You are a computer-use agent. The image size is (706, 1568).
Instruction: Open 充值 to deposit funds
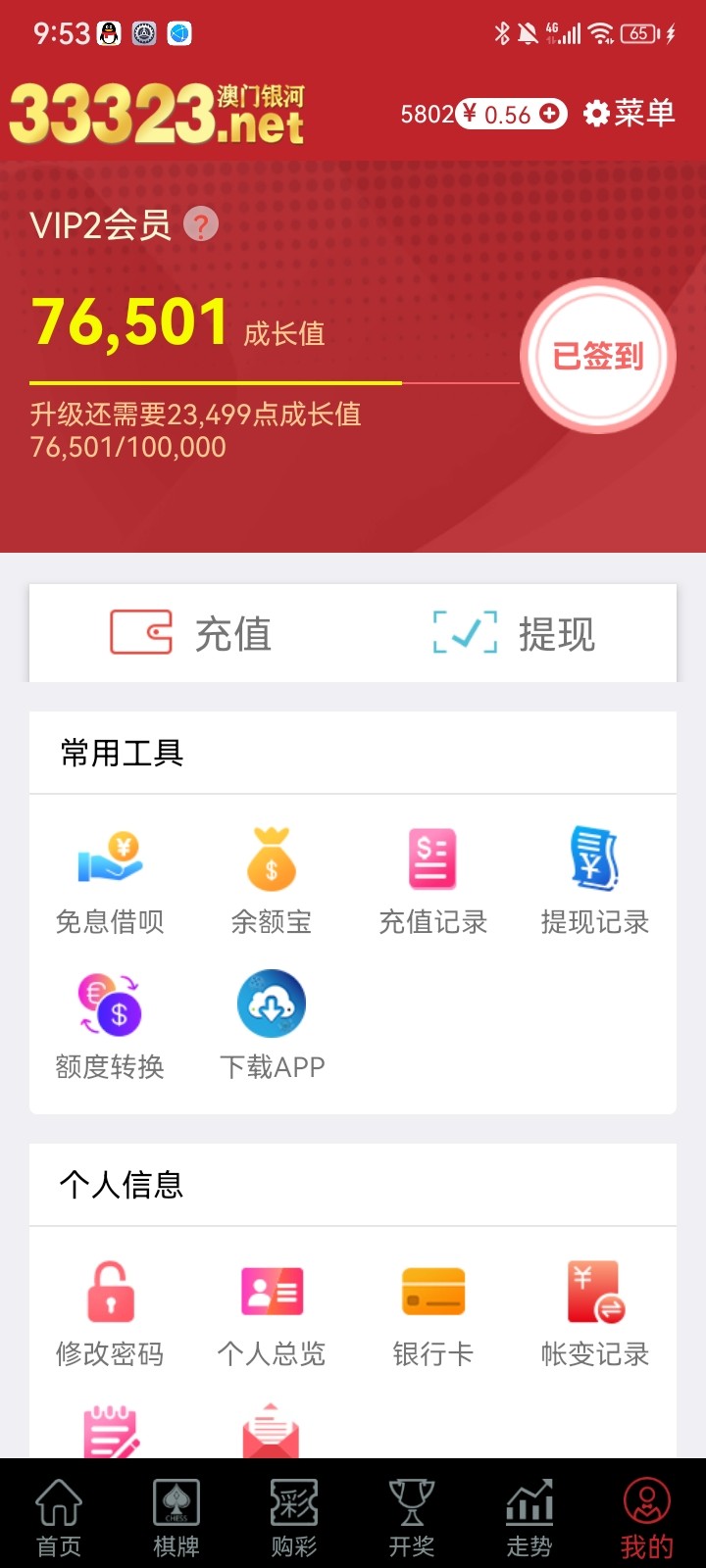point(191,633)
